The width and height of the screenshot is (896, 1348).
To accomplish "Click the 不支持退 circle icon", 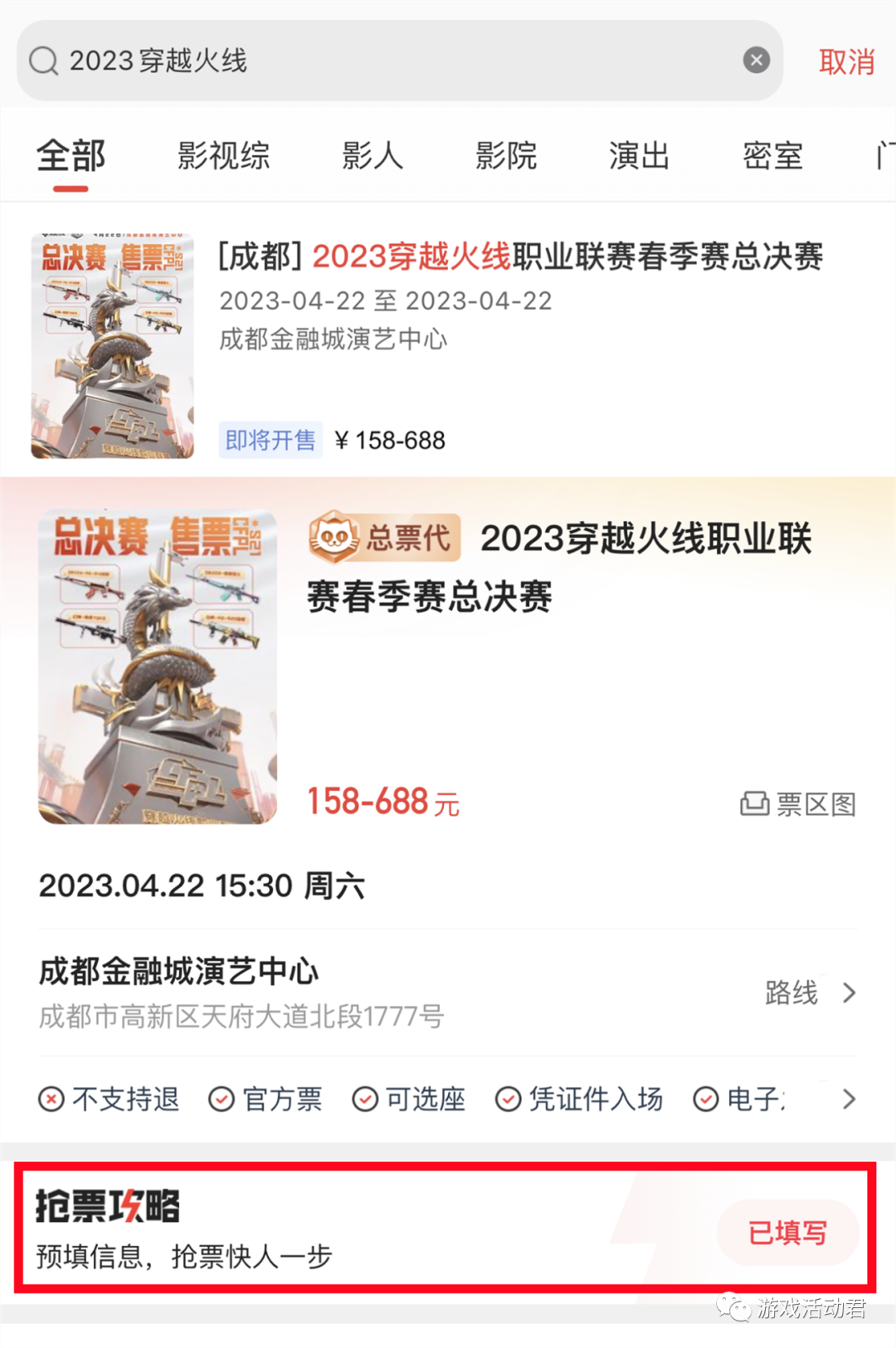I will pos(51,1099).
